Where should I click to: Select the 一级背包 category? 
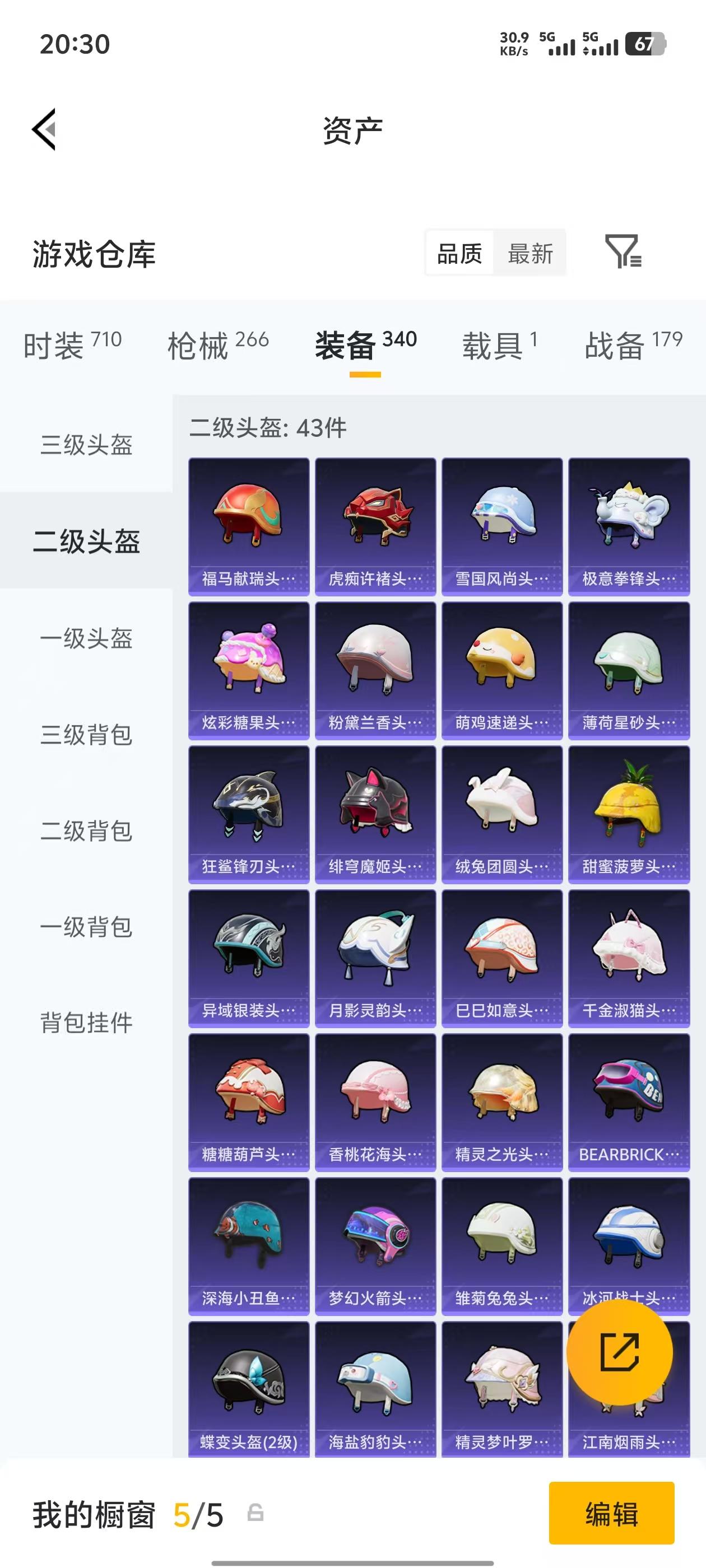86,927
